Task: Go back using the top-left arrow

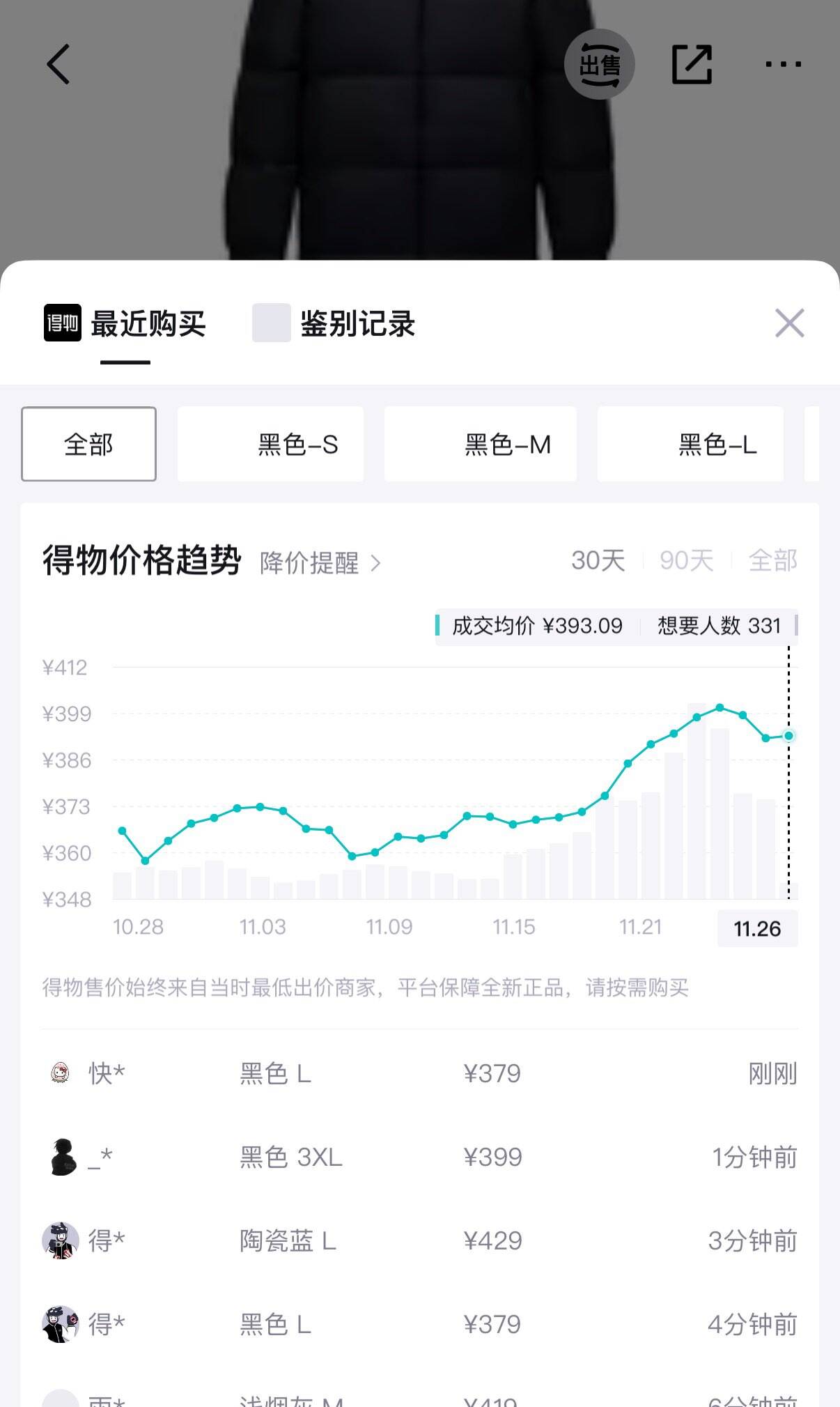Action: pyautogui.click(x=59, y=64)
